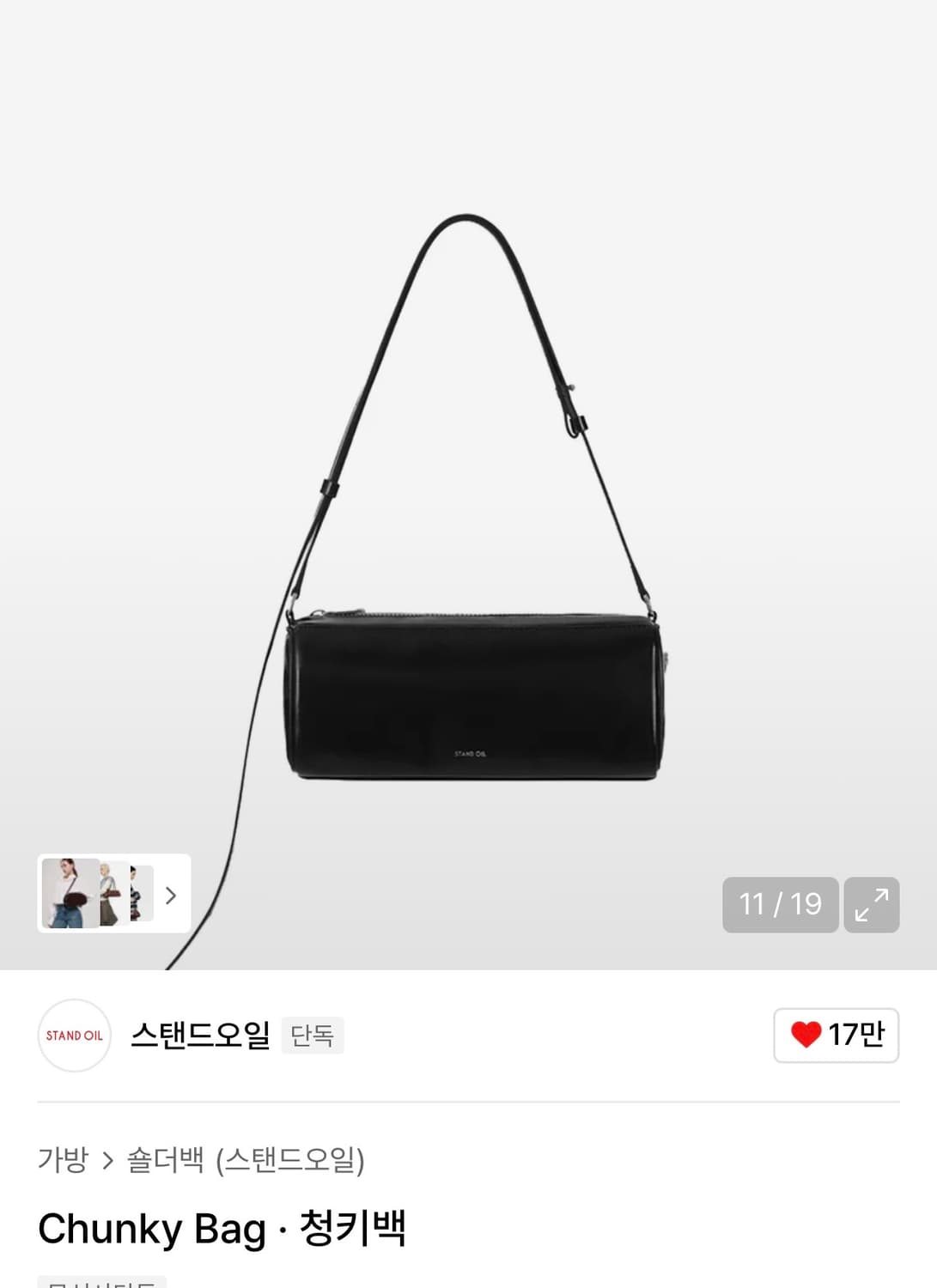Open the image counter showing 11 / 19
The width and height of the screenshot is (937, 1288).
click(x=780, y=904)
